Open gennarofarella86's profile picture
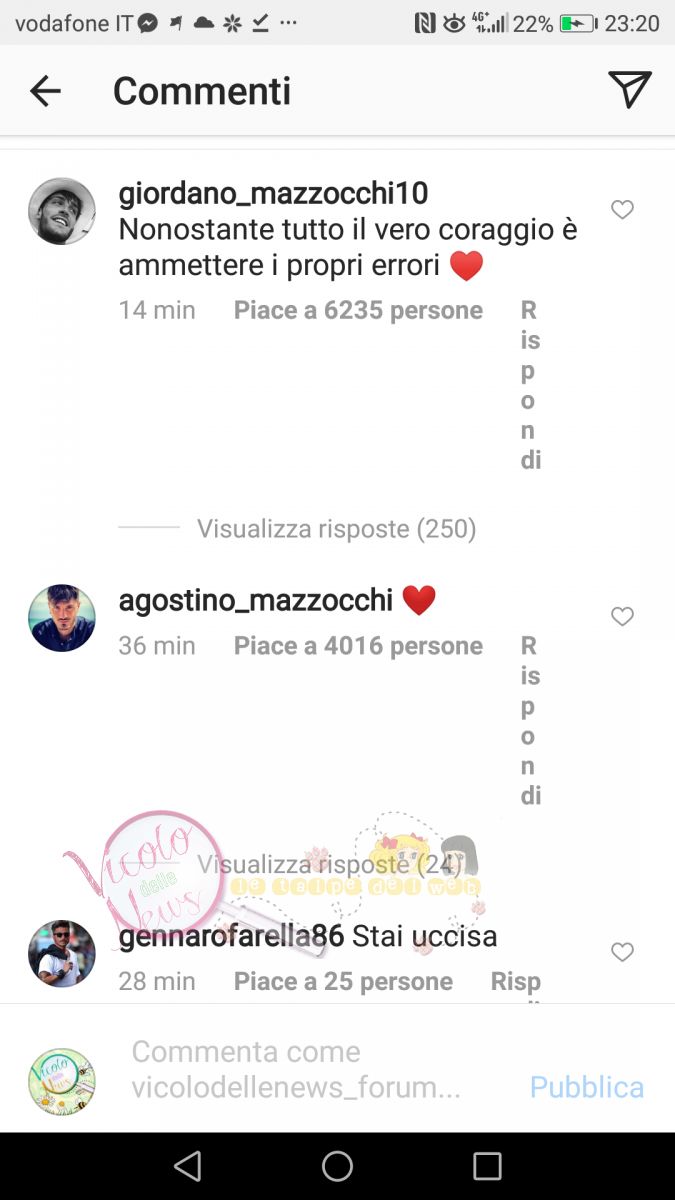The width and height of the screenshot is (675, 1200). [62, 954]
